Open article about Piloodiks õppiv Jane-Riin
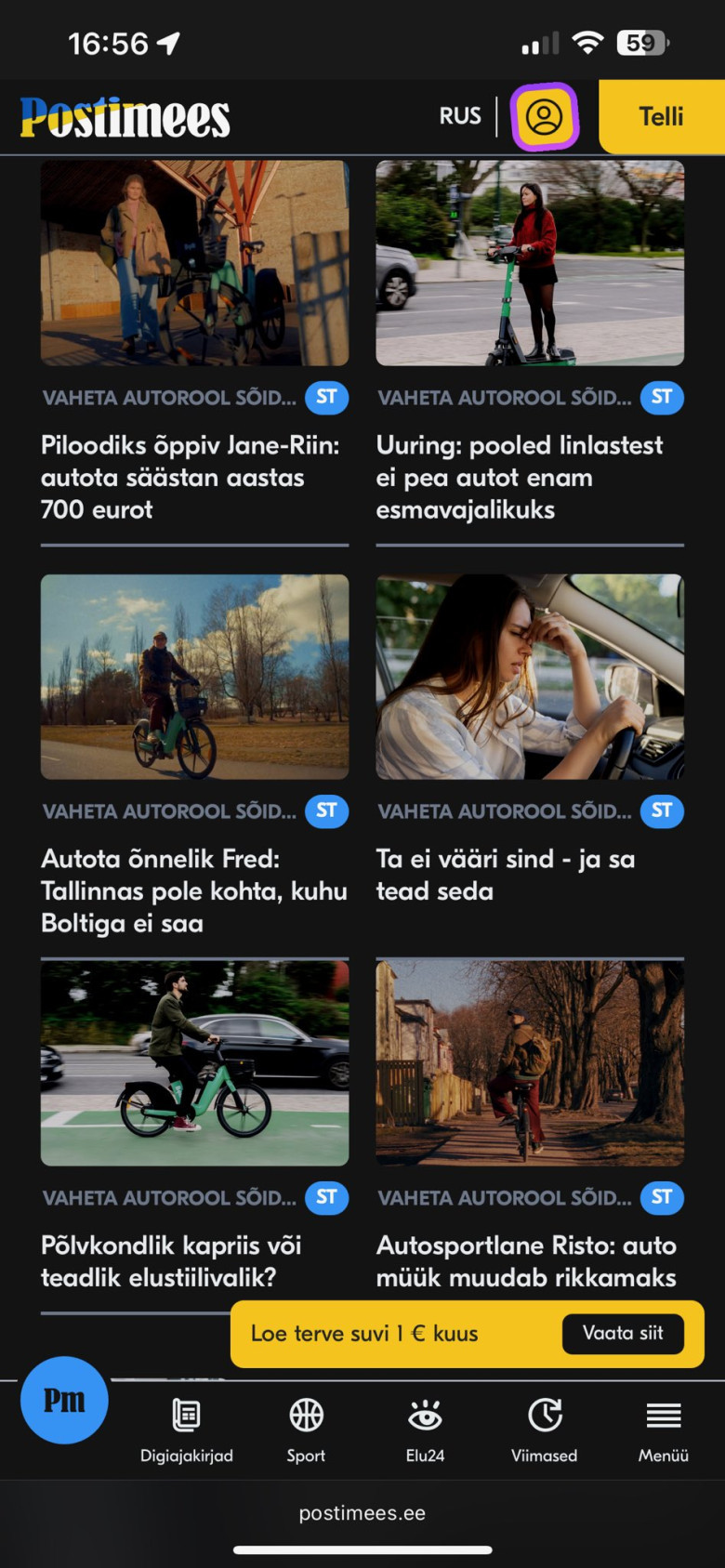This screenshot has width=725, height=1568. click(191, 477)
